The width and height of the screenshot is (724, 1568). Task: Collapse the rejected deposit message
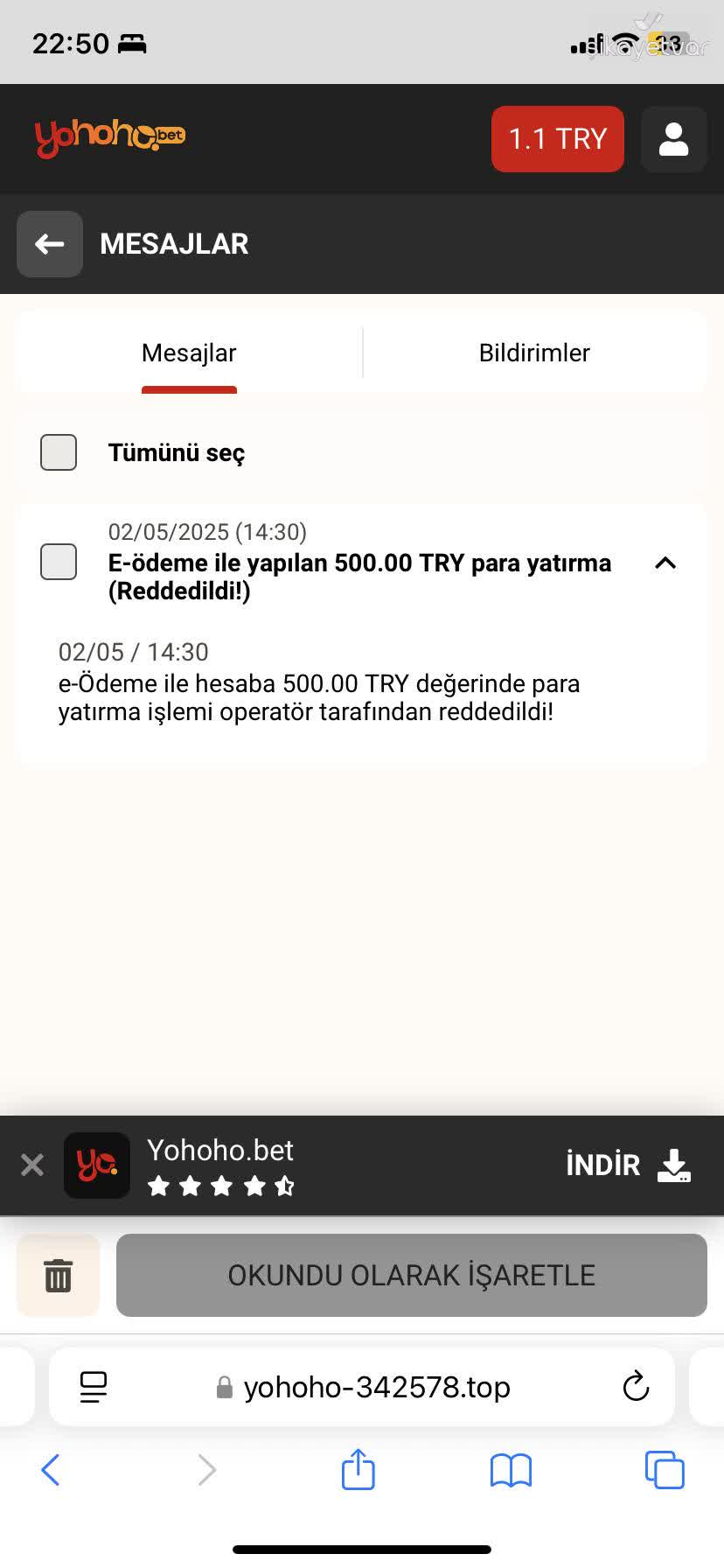[666, 563]
